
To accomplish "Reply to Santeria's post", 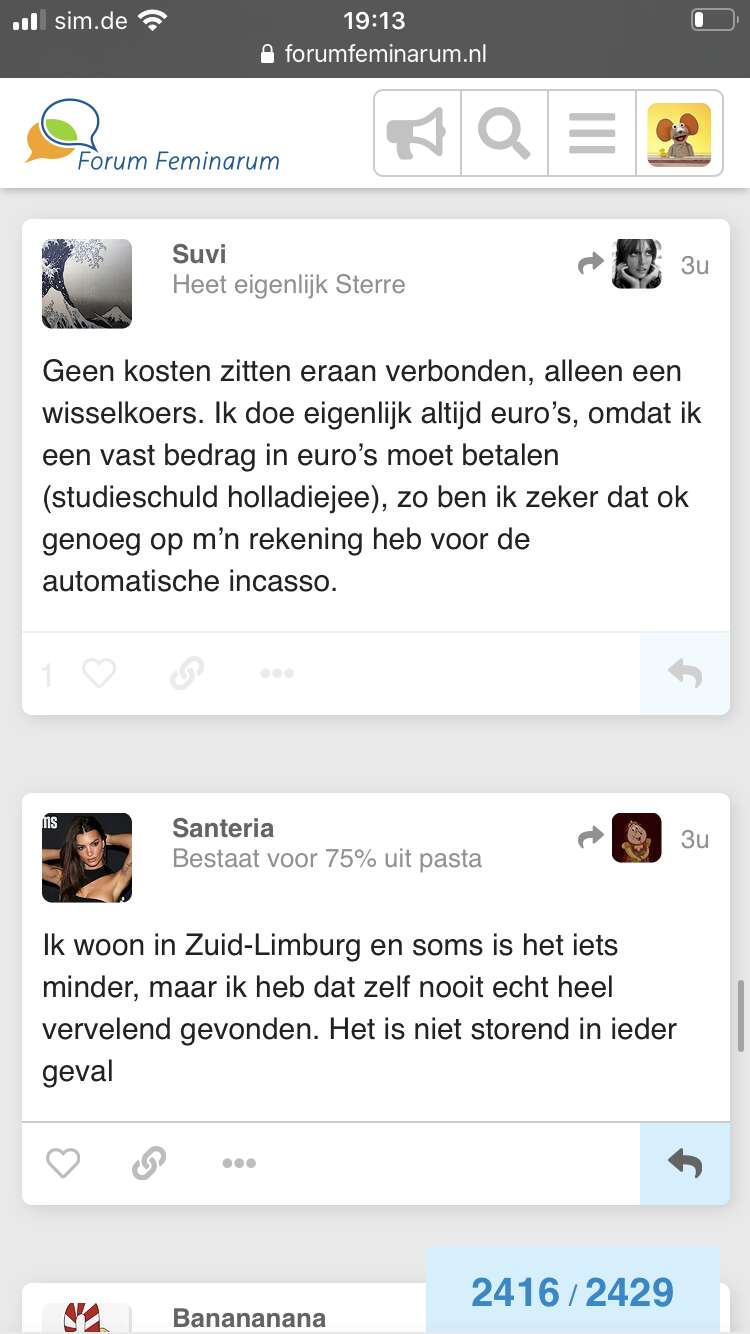I will click(x=685, y=1163).
